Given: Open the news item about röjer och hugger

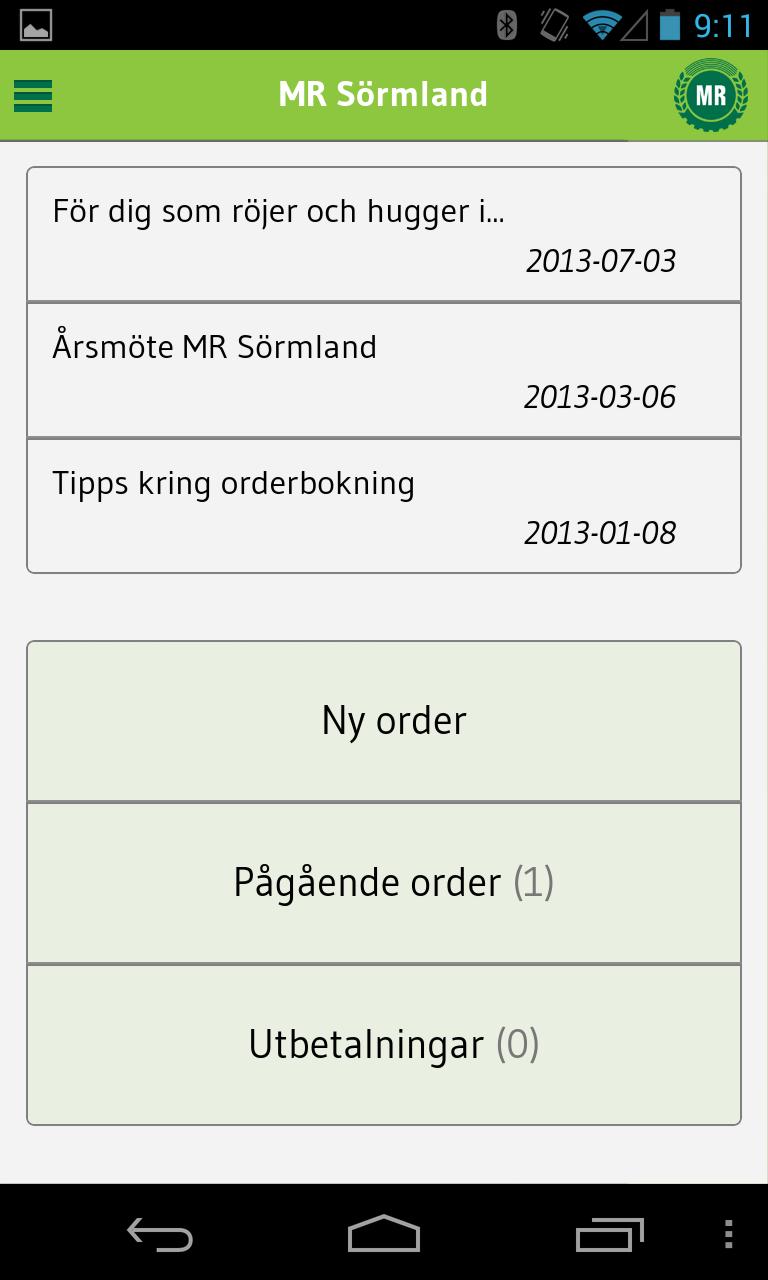Looking at the screenshot, I should 383,234.
